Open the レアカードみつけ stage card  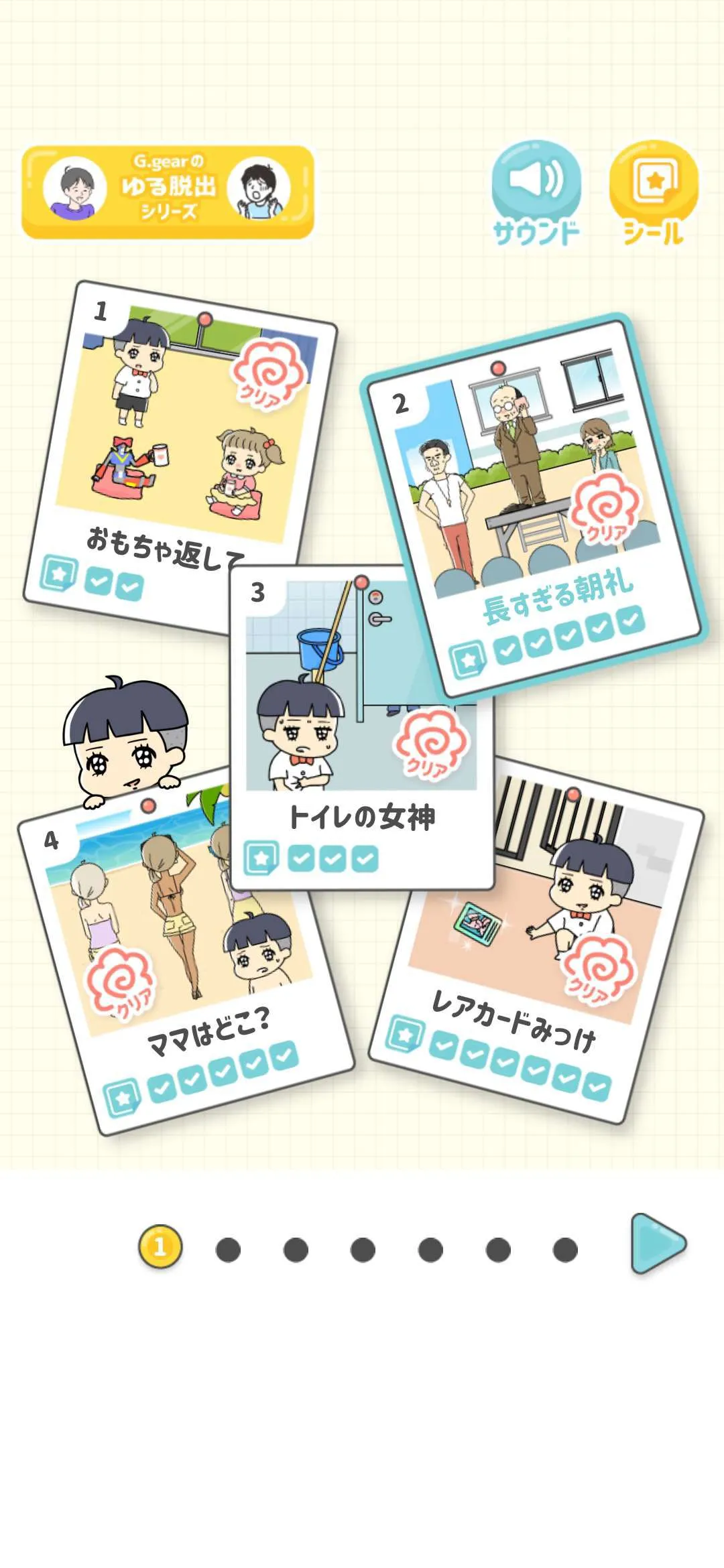point(543,952)
